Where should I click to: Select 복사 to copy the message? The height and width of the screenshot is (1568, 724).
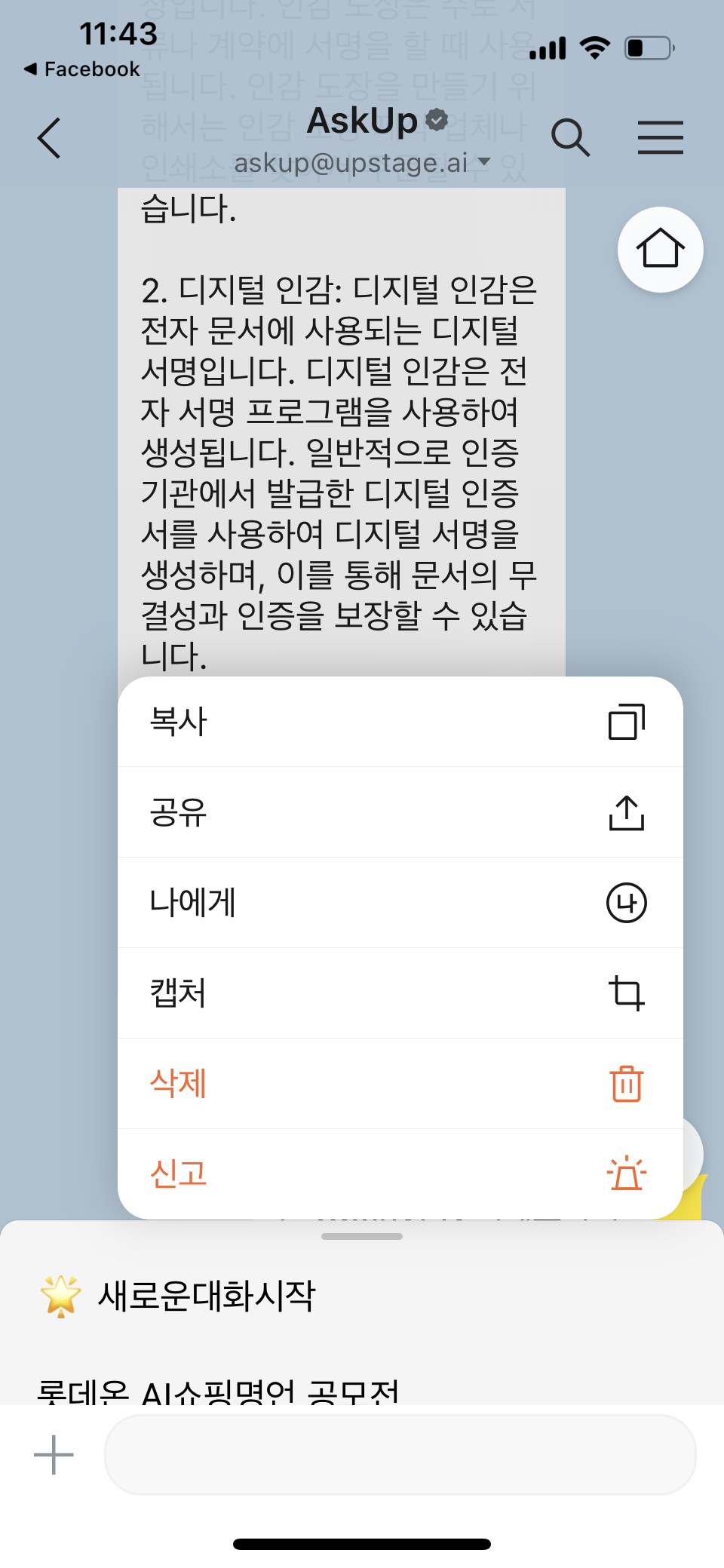(x=400, y=722)
